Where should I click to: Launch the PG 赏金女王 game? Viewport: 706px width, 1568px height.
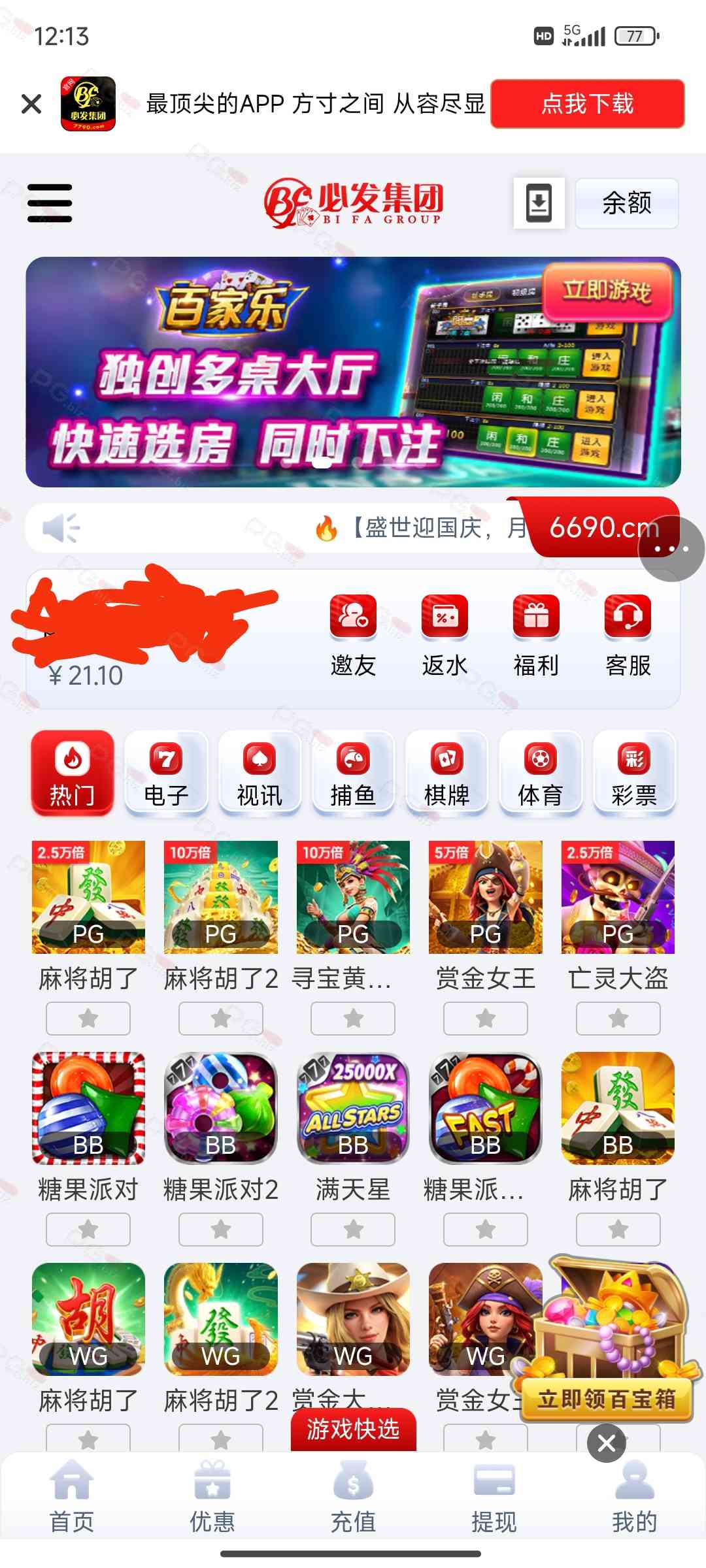click(485, 897)
